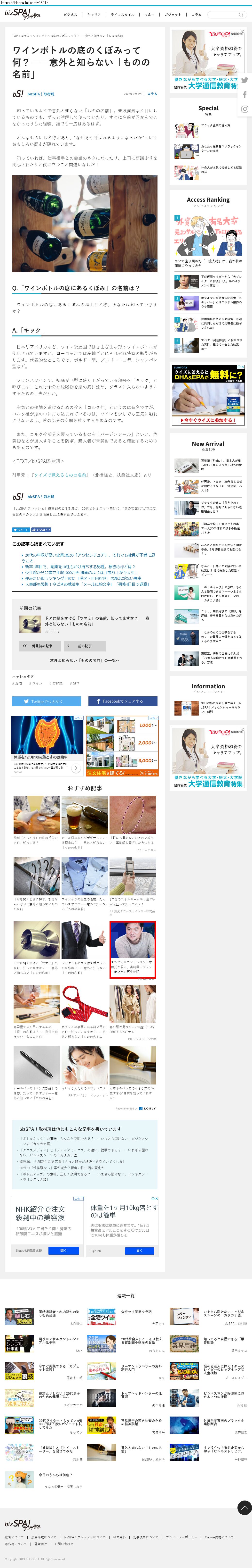Open the コラム section in the header

pos(196,15)
